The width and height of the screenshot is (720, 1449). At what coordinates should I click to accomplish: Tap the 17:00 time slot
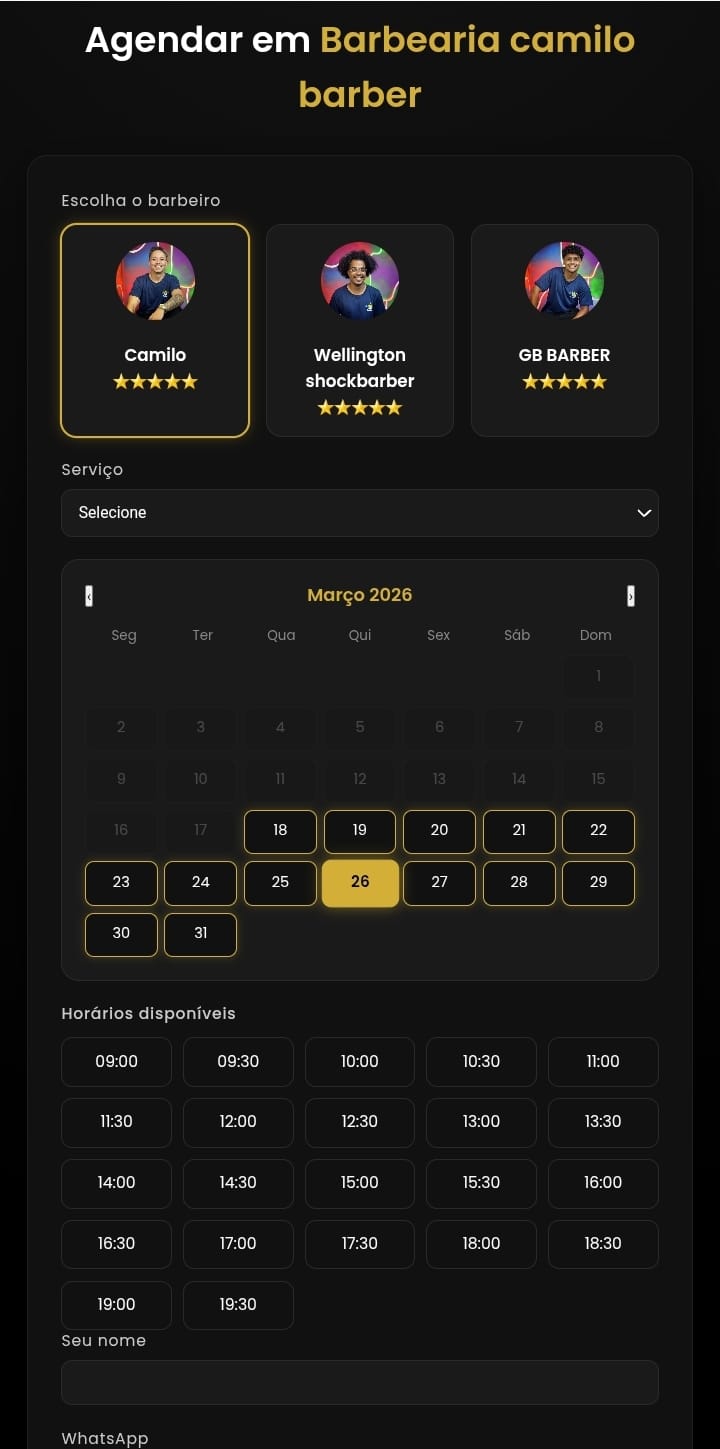pos(238,1244)
